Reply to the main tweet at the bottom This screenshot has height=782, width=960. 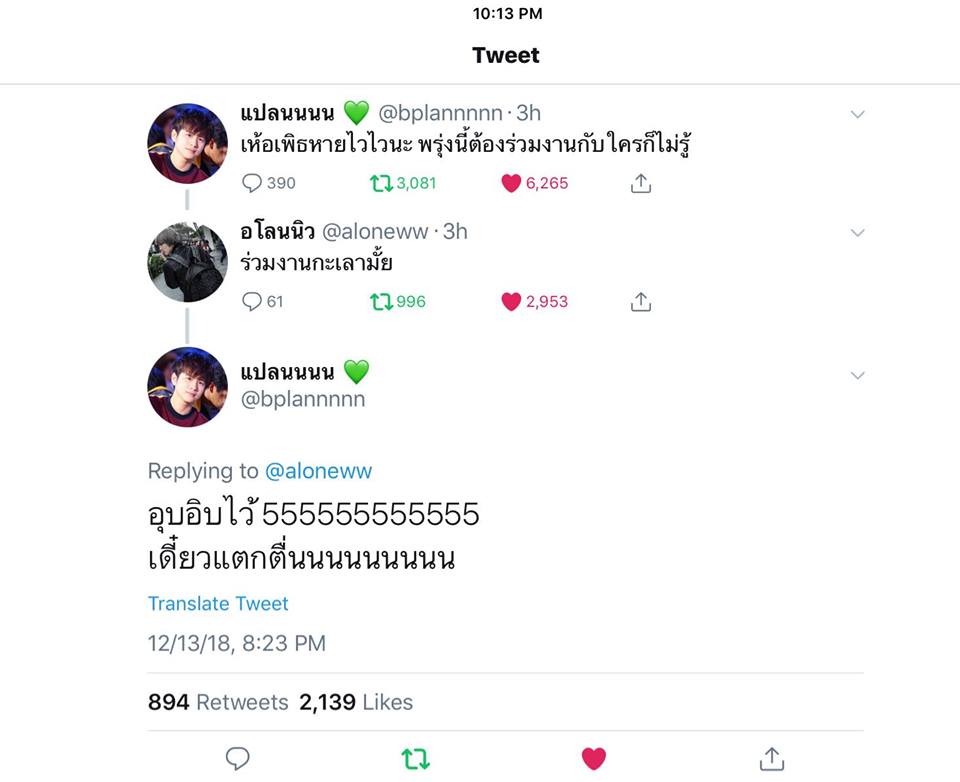coord(237,759)
